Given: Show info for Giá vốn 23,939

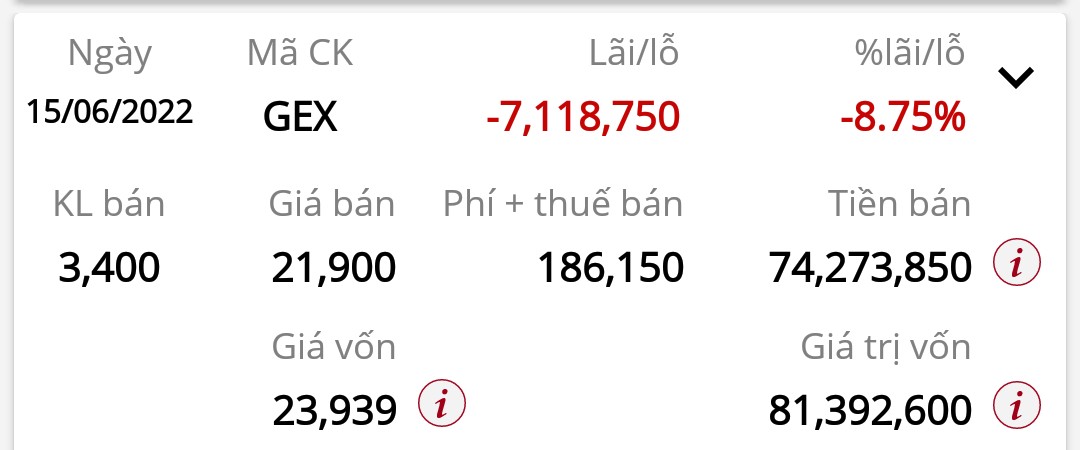Looking at the screenshot, I should (x=441, y=404).
